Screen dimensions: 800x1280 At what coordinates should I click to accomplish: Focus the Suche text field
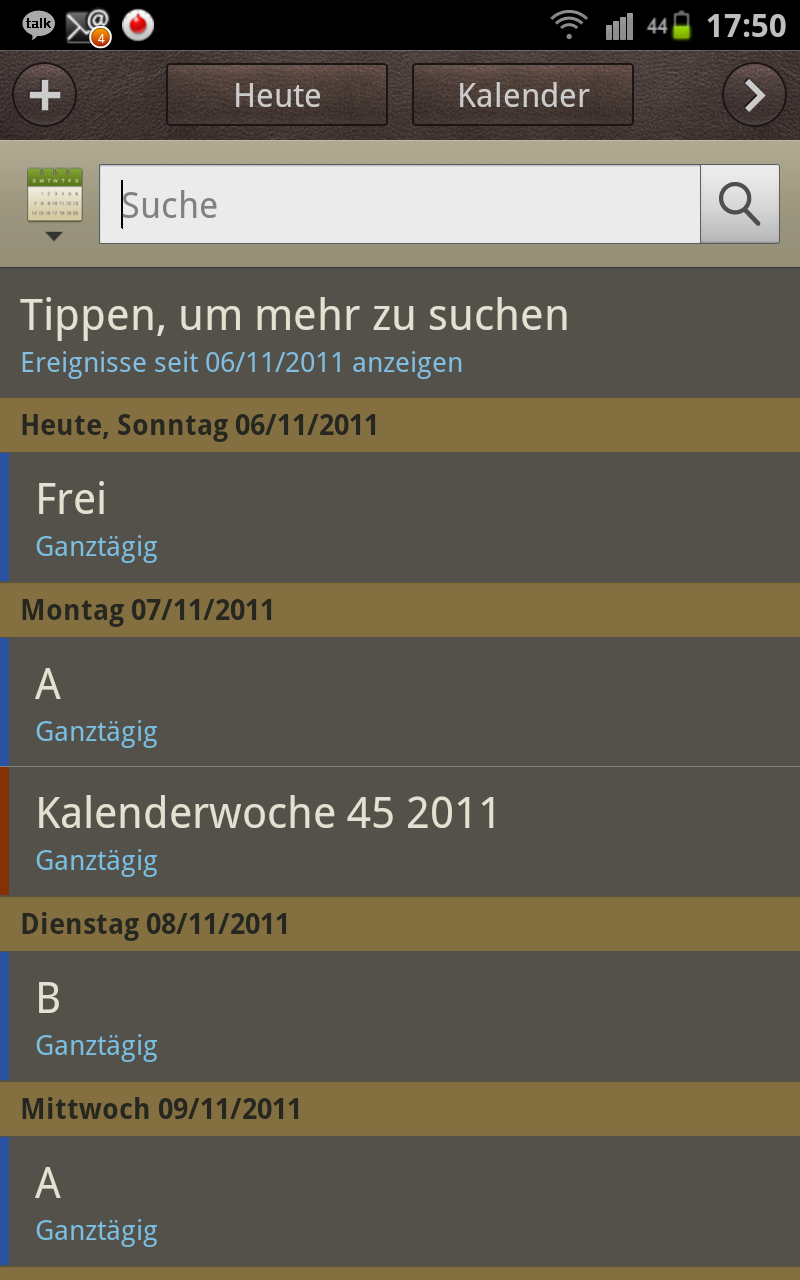click(400, 204)
